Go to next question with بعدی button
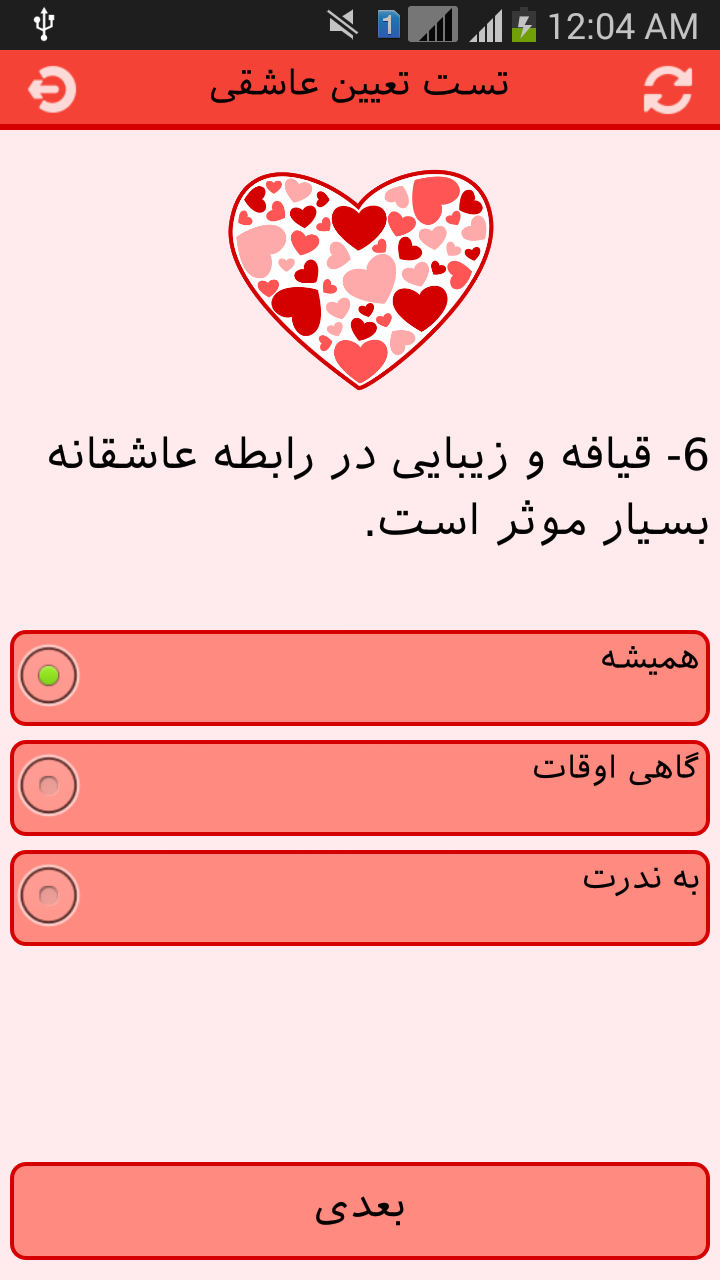The image size is (720, 1280). (360, 1211)
